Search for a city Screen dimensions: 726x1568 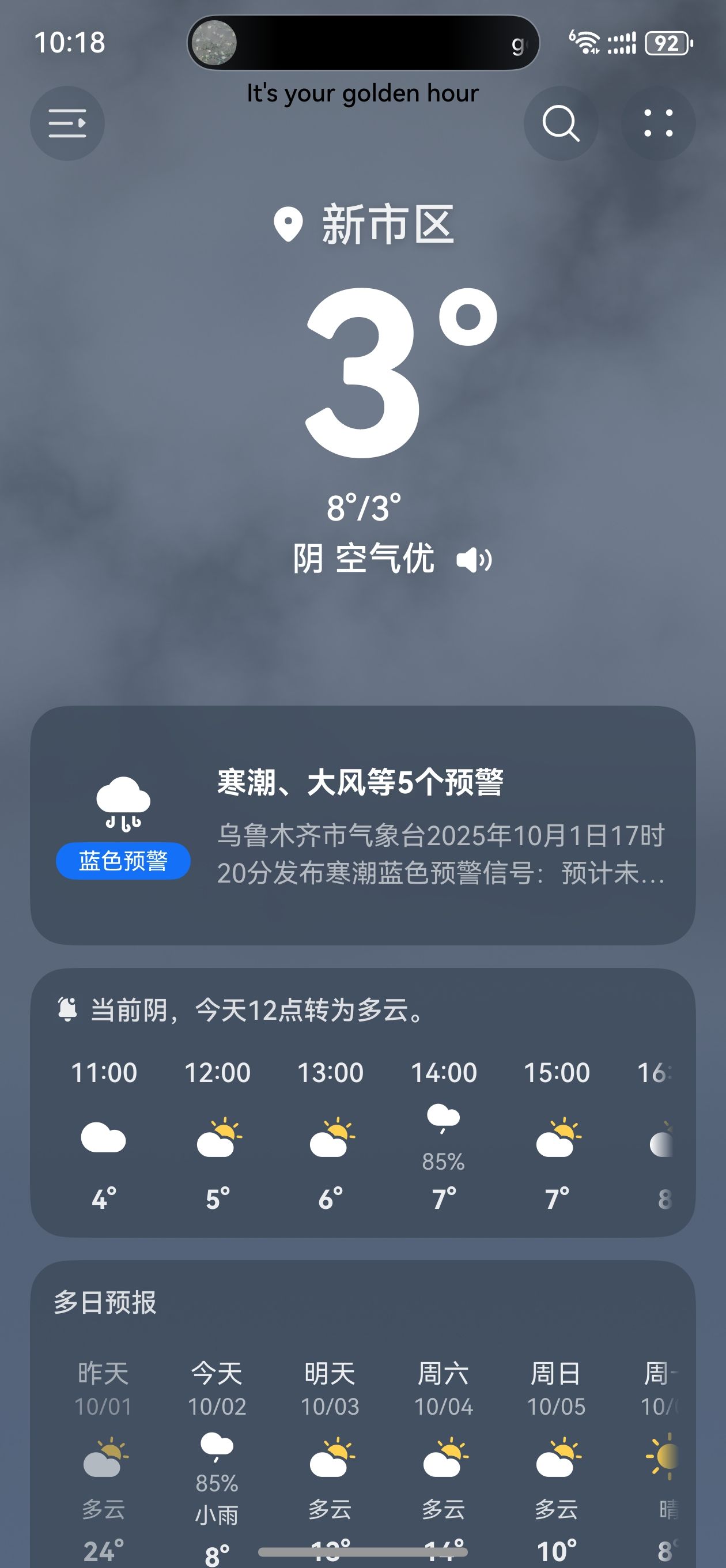(x=561, y=123)
